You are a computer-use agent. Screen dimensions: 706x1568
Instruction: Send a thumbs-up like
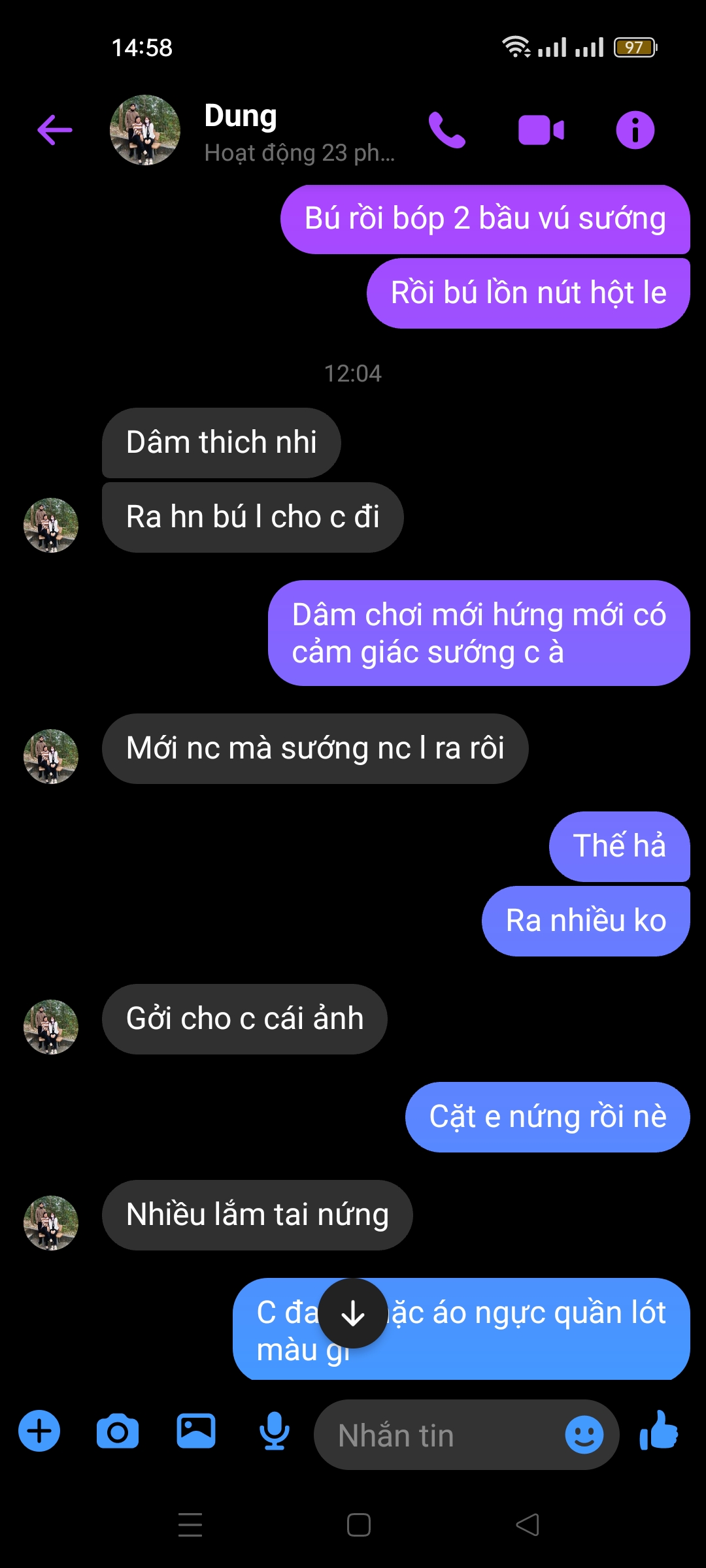[x=659, y=1431]
